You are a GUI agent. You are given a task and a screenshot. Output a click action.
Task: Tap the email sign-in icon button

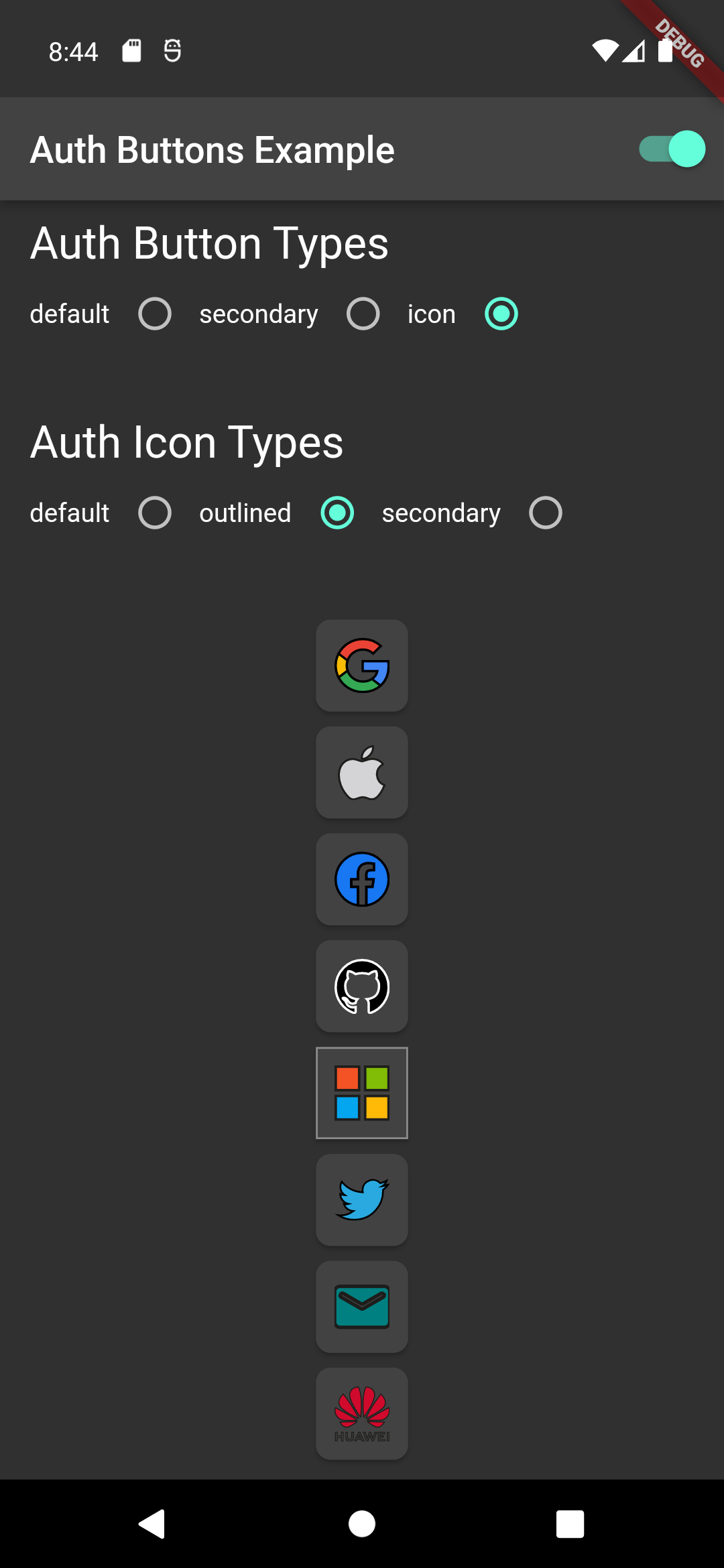(x=362, y=1307)
